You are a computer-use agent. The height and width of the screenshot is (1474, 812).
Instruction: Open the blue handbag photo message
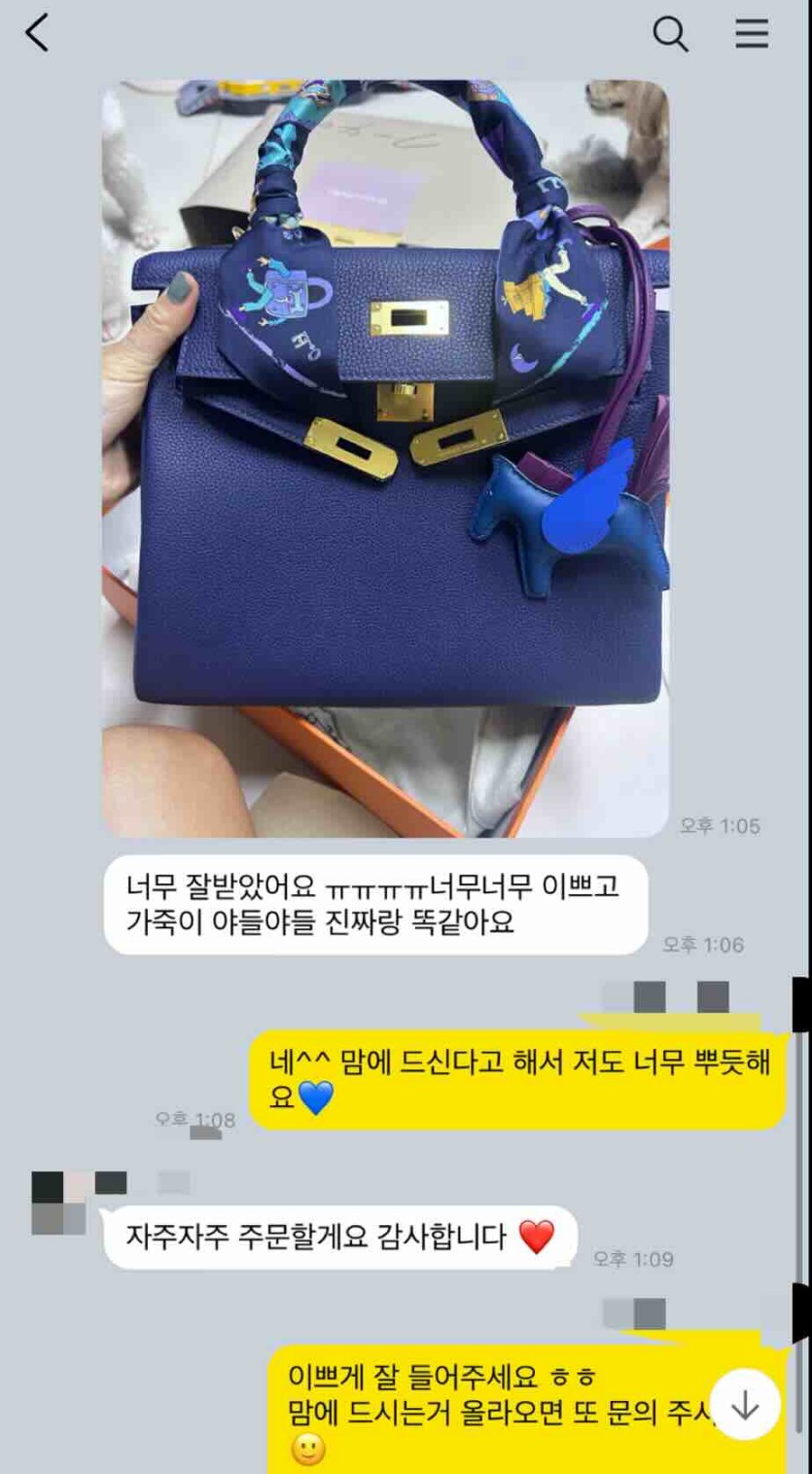385,457
